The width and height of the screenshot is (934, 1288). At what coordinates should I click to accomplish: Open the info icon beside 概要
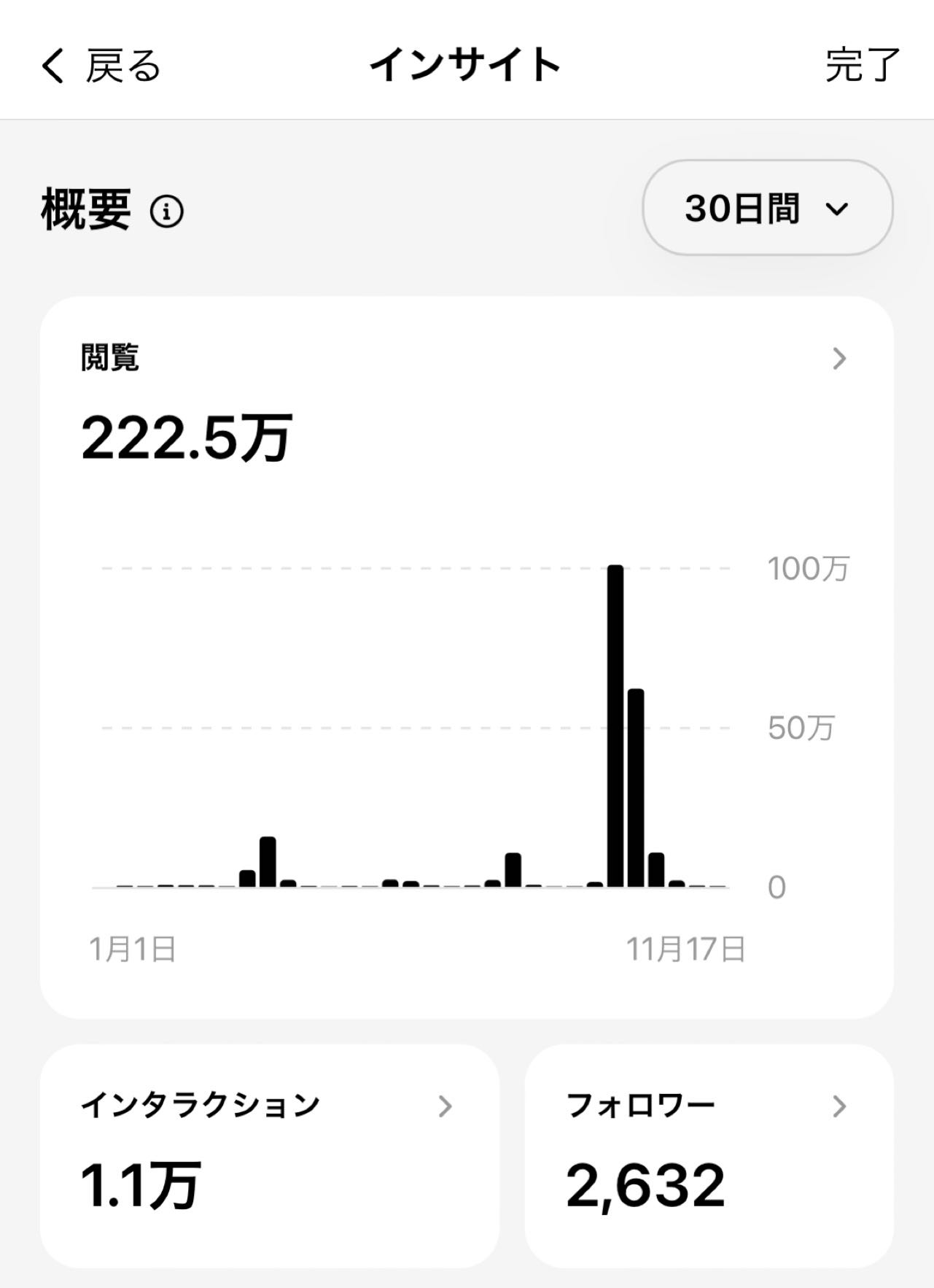click(166, 212)
